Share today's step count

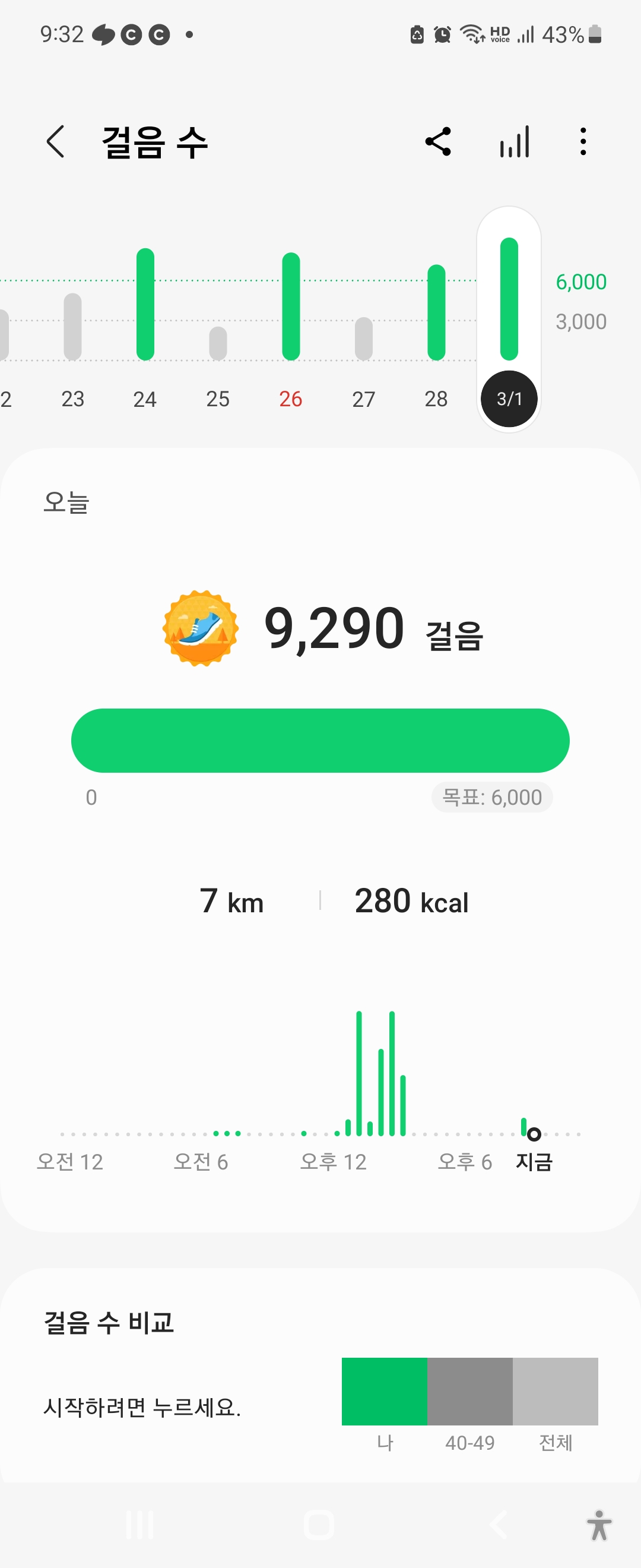(438, 143)
